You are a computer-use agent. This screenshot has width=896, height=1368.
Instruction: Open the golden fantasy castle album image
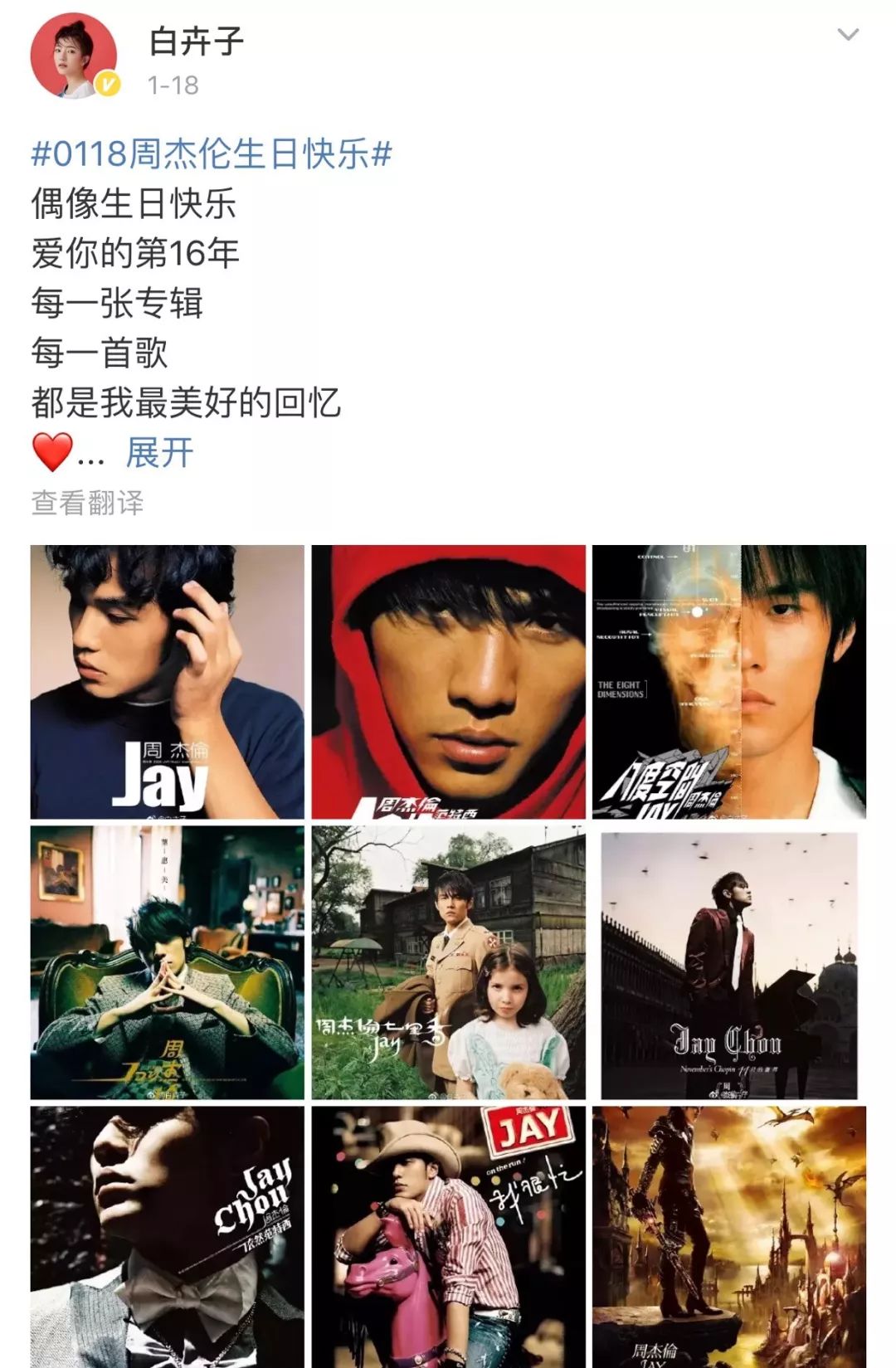click(x=728, y=1236)
